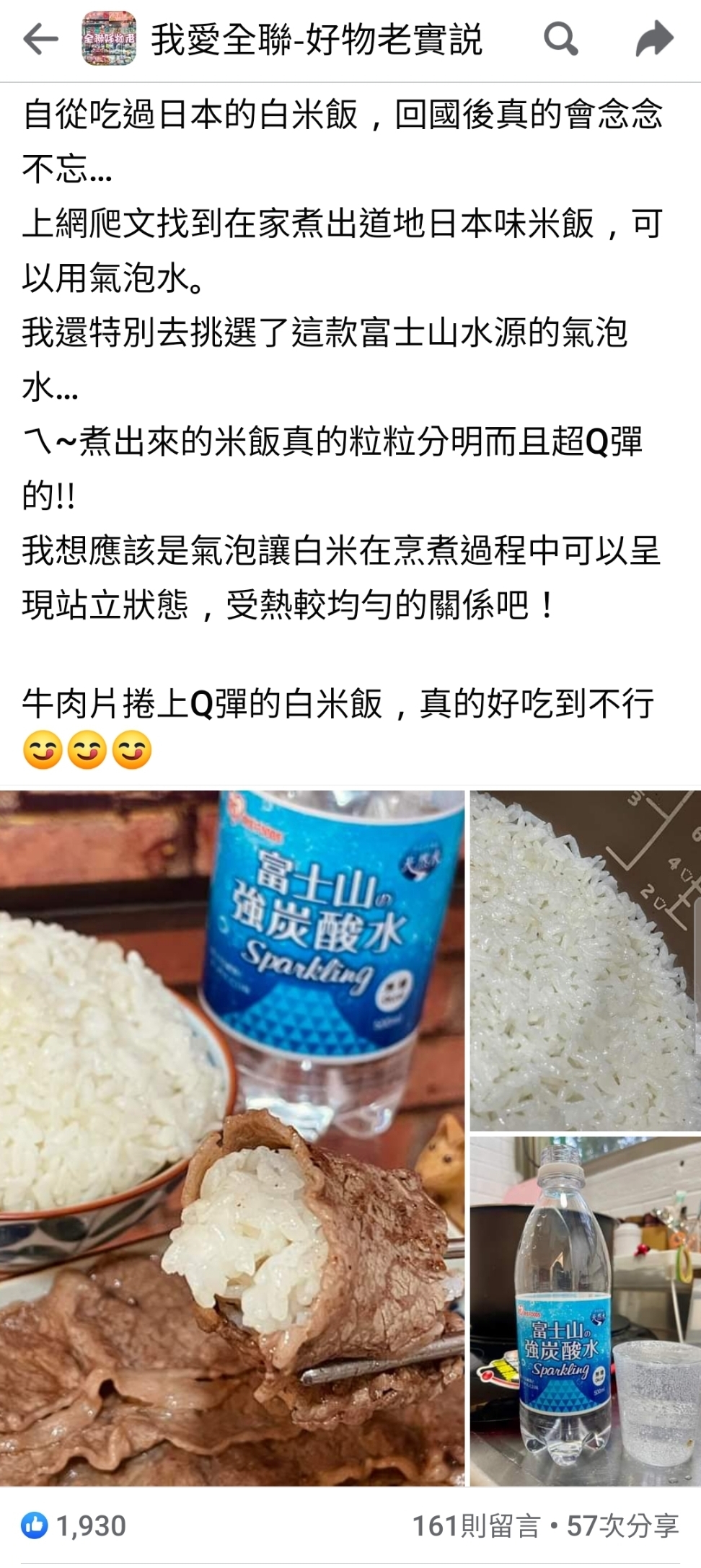View the 57次分享 shares
The image size is (701, 1568).
623,1526
